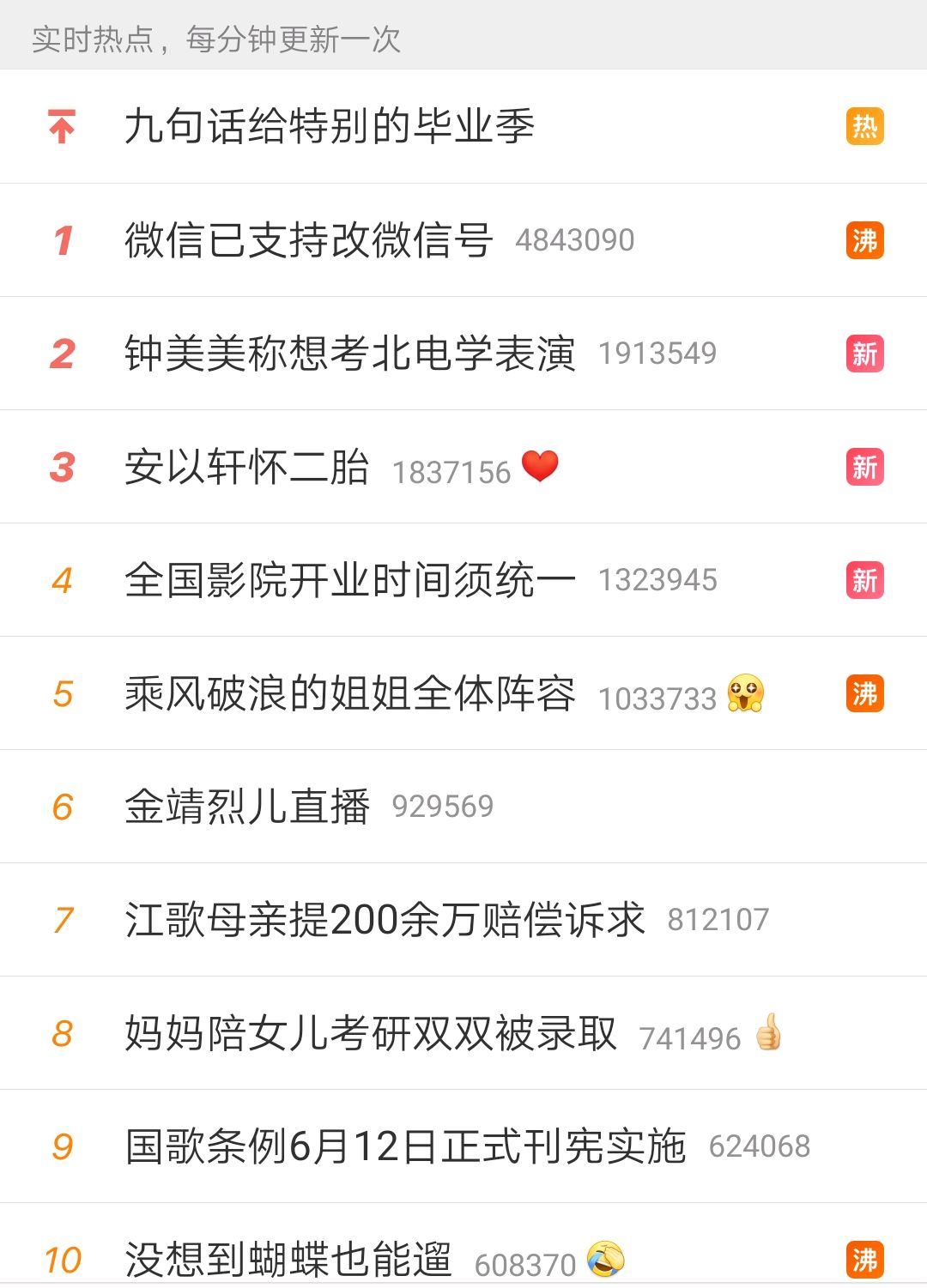Click the red heart emoji beside 安以轩怀二胎
The width and height of the screenshot is (927, 1288).
coord(541,466)
